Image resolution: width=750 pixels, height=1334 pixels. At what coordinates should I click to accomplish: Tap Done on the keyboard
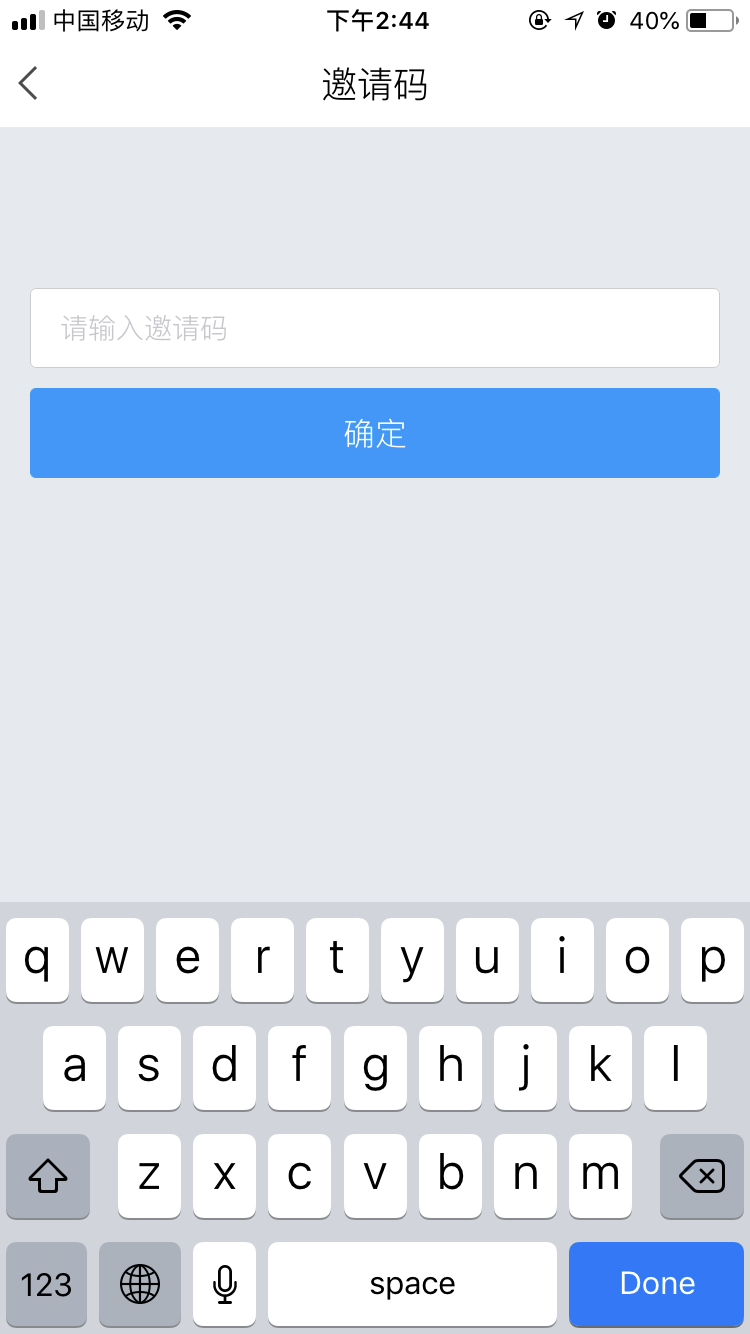[x=656, y=1284]
